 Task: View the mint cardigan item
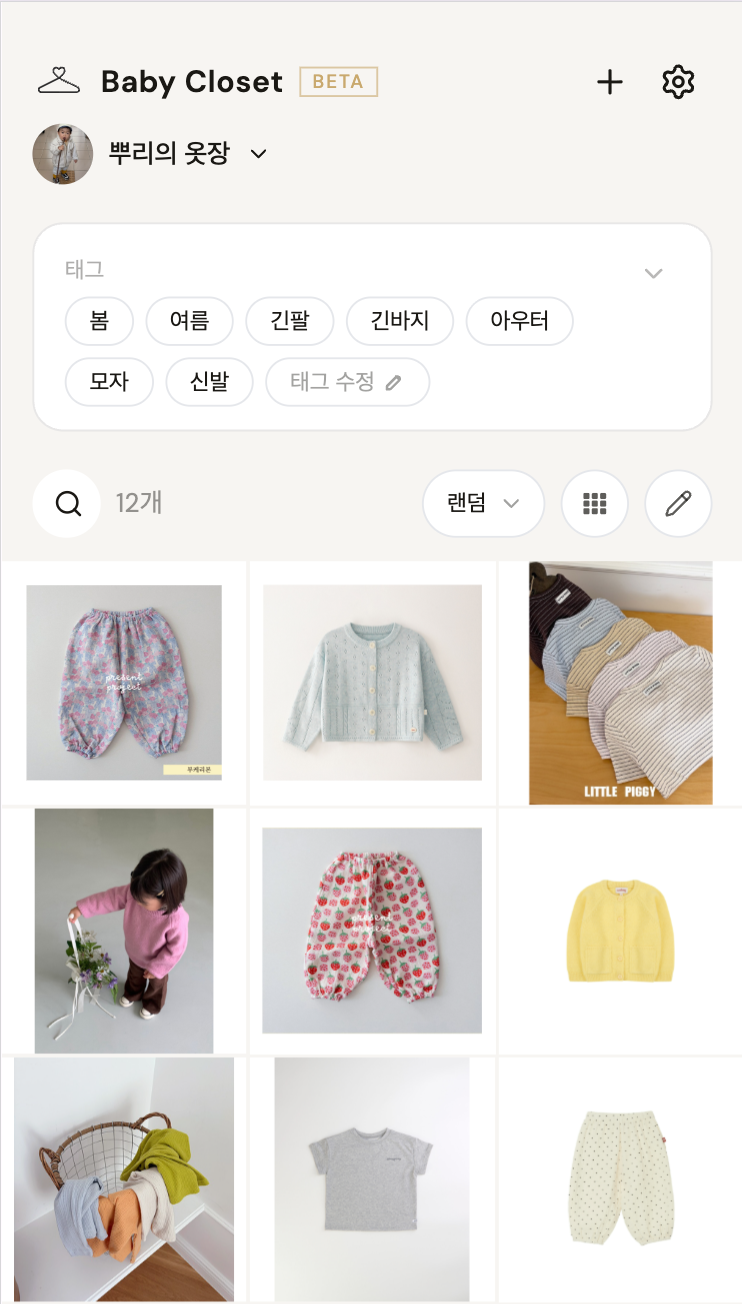372,682
